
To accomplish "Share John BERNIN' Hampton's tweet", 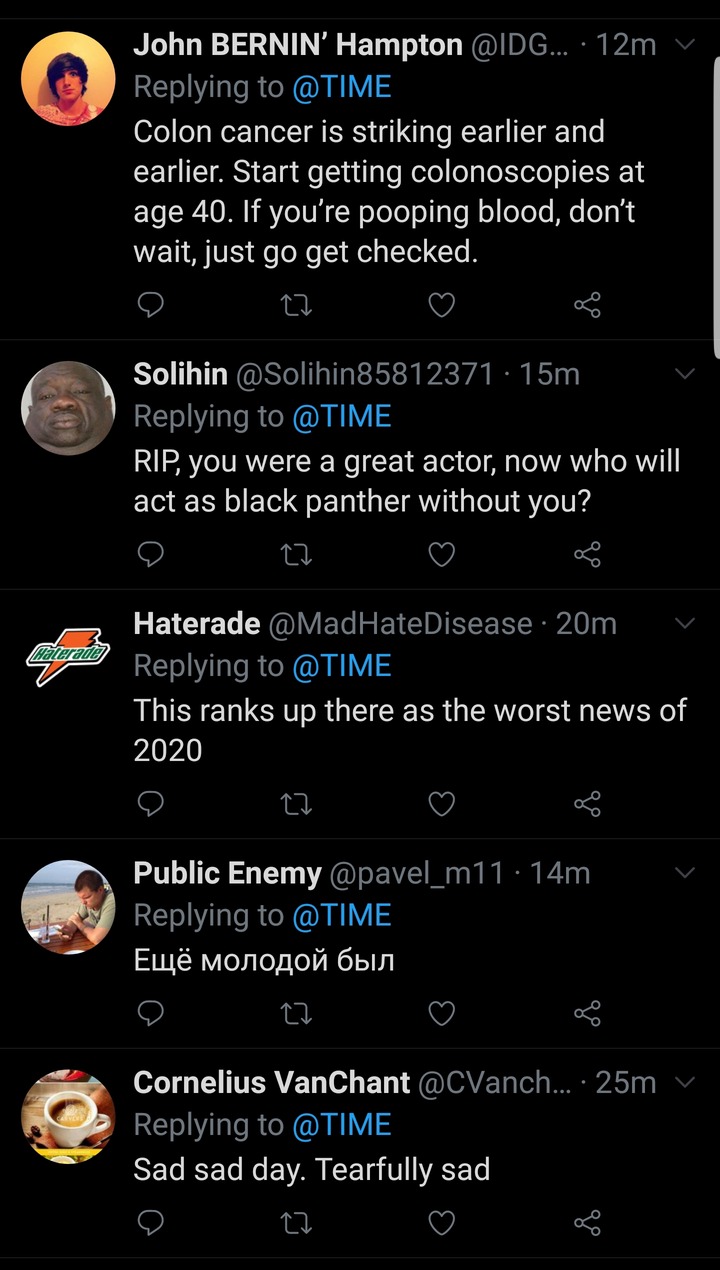I will click(x=587, y=304).
